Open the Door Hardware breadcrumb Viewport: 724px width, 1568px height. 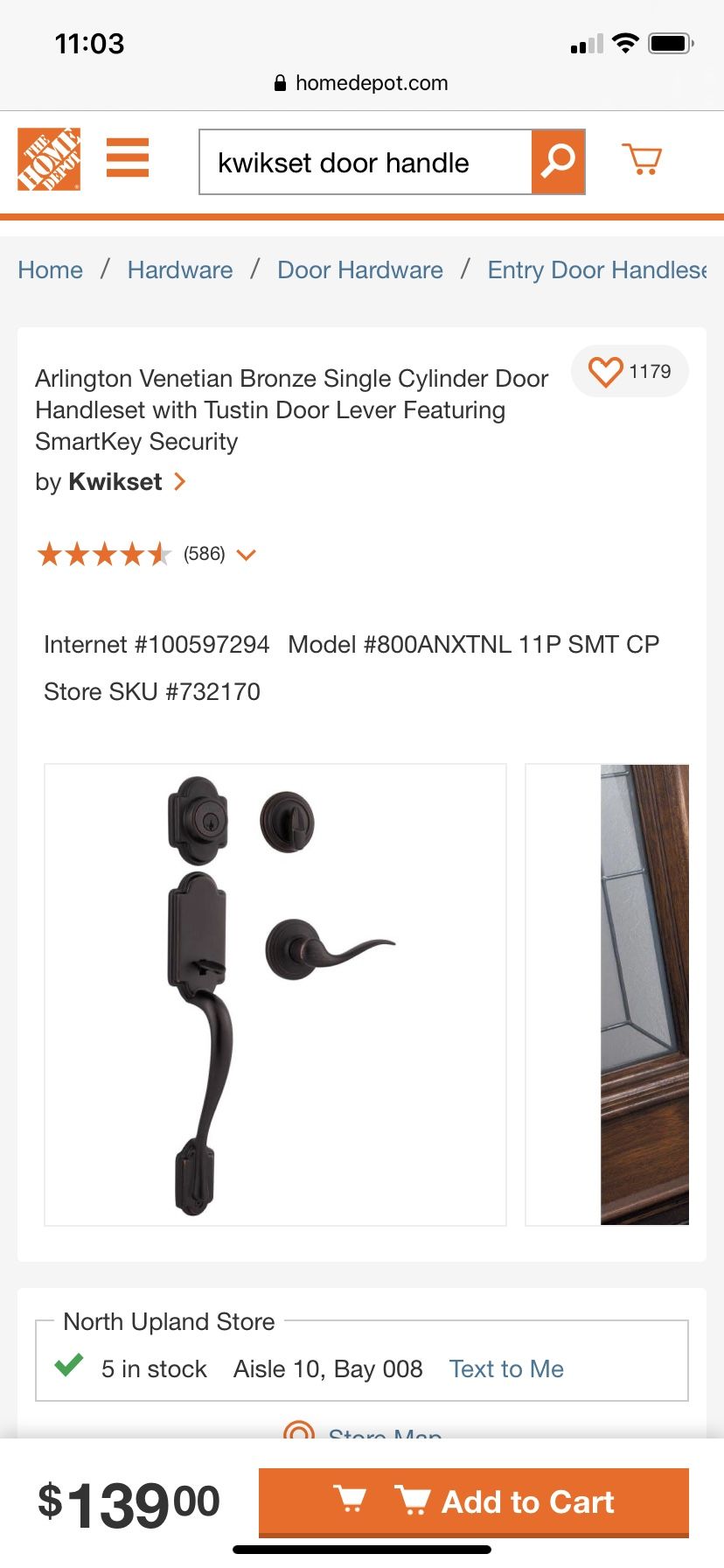[x=360, y=269]
